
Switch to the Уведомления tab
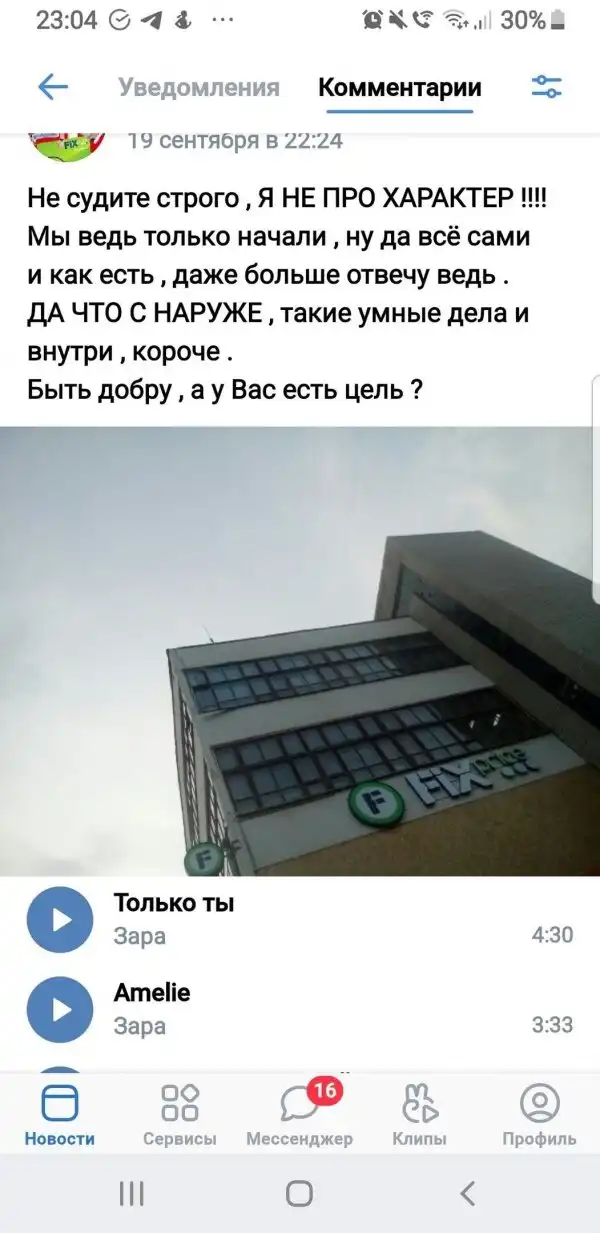coord(198,88)
